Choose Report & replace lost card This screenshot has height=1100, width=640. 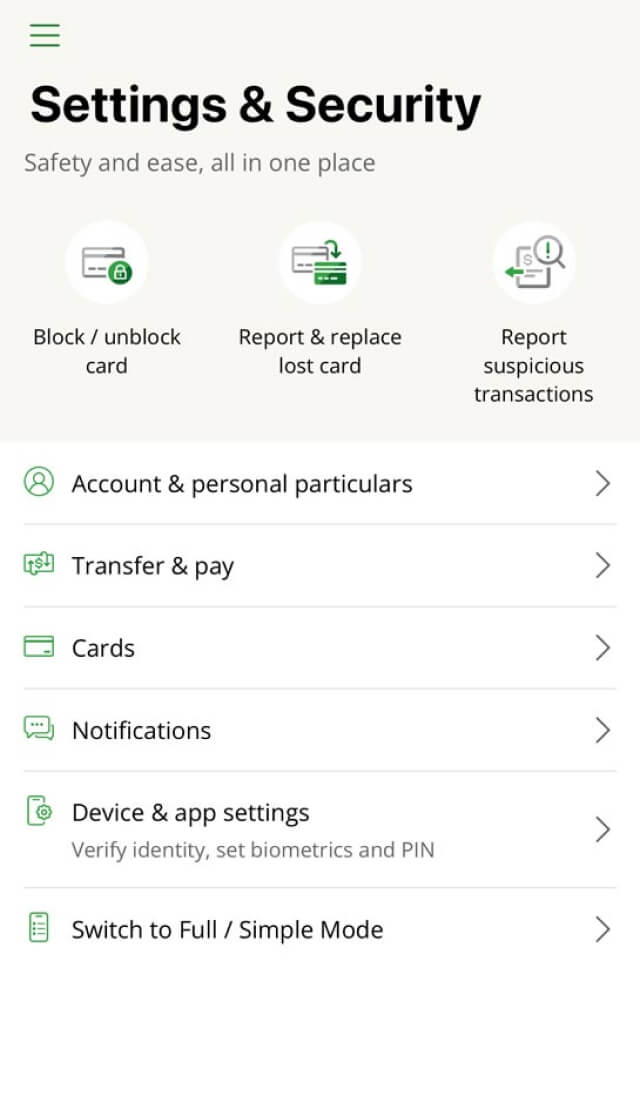point(320,263)
